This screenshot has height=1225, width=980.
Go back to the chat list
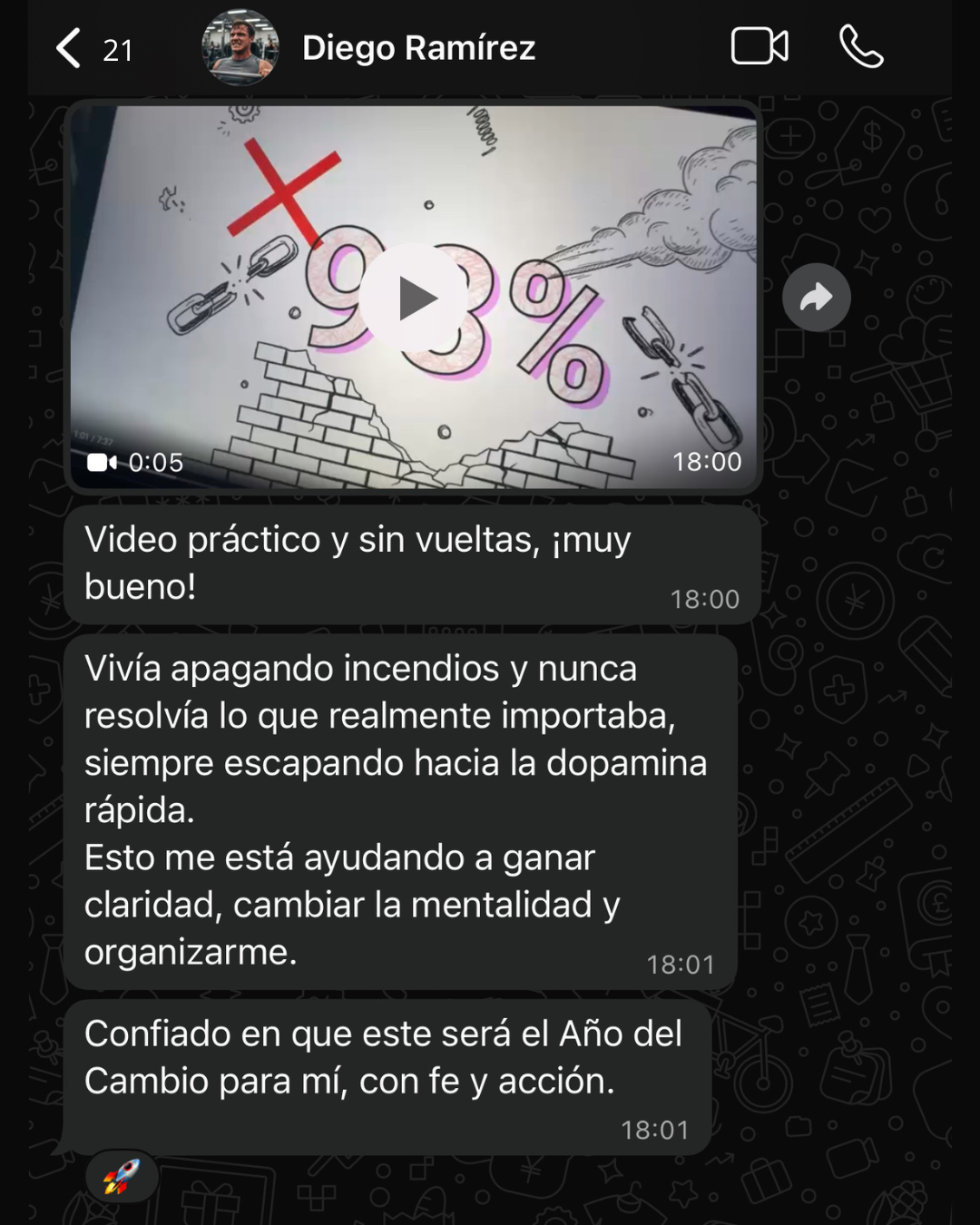[71, 48]
